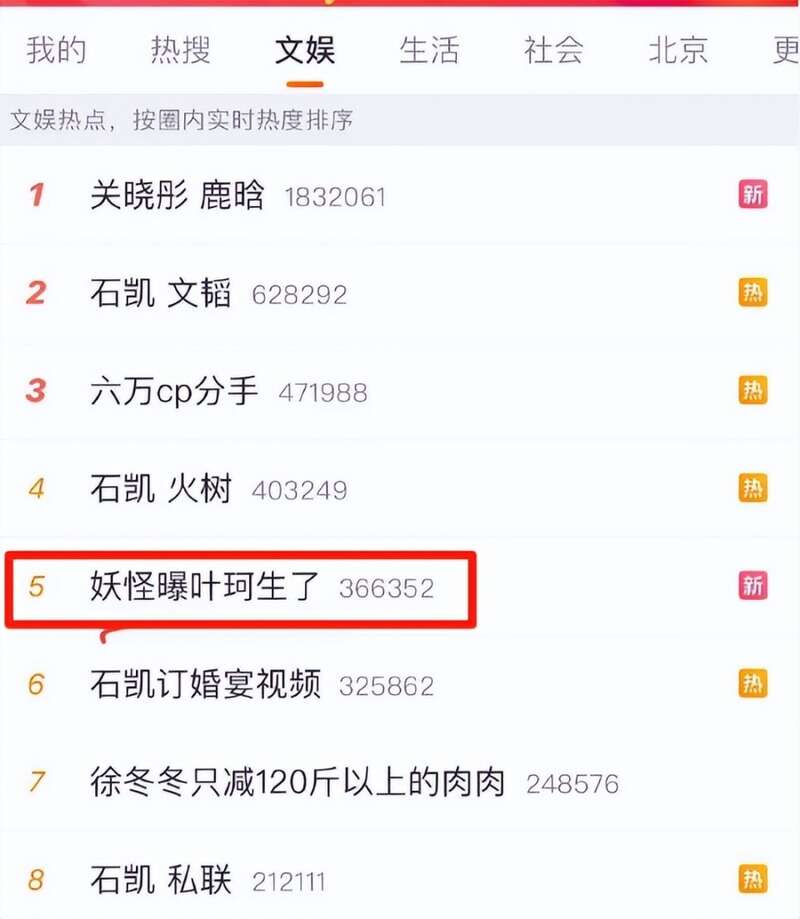Open the 妖怪曝叶珂生了 topic

pos(205,587)
